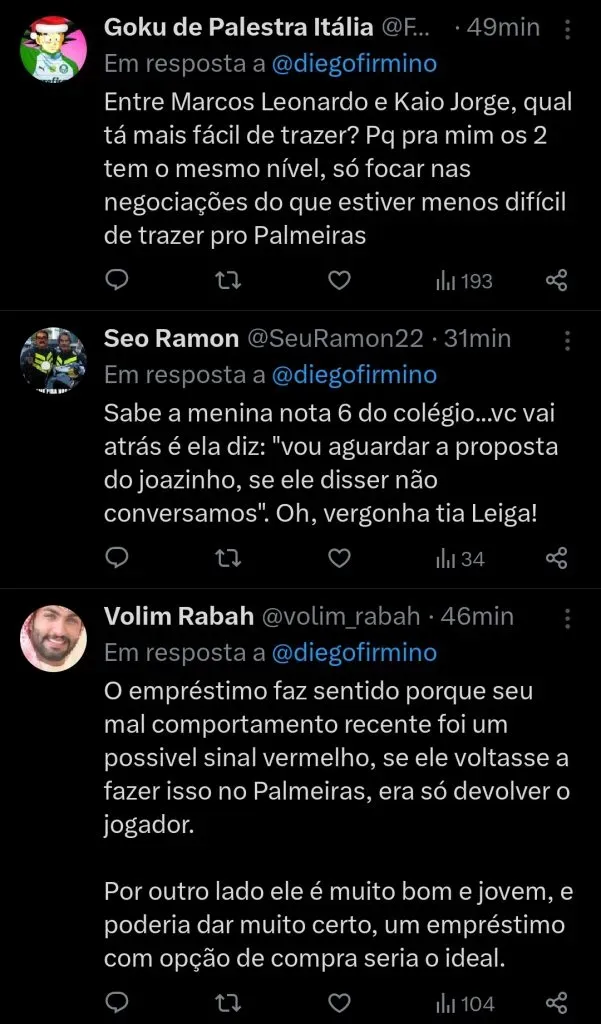Like Seo Ramon's tweet
Image resolution: width=601 pixels, height=1024 pixels.
point(340,558)
